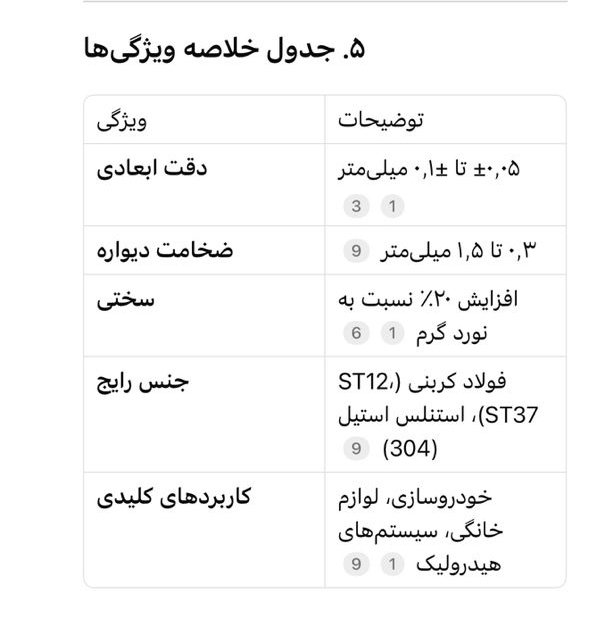The width and height of the screenshot is (589, 623).
Task: Open citation 9 in the جنس رایج row
Action: (356, 449)
